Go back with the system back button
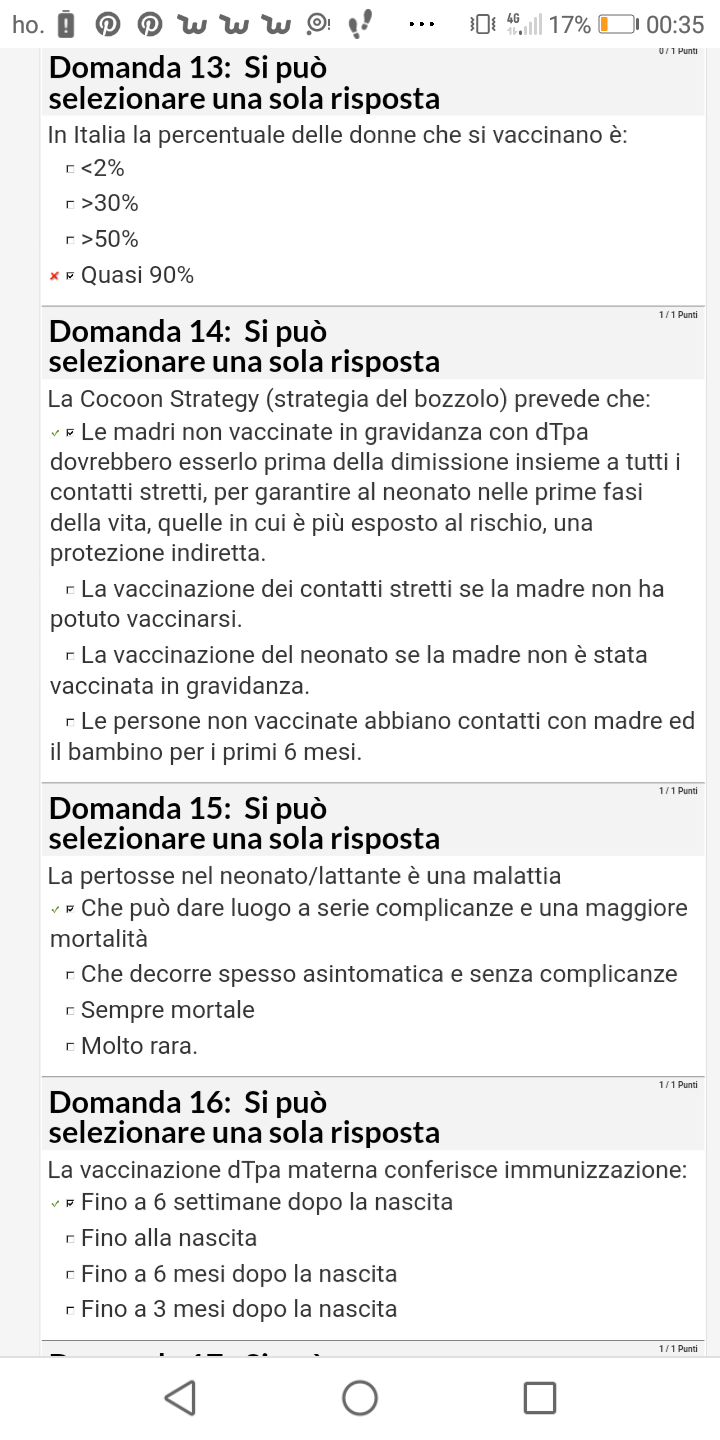720x1440 pixels. (x=180, y=1398)
